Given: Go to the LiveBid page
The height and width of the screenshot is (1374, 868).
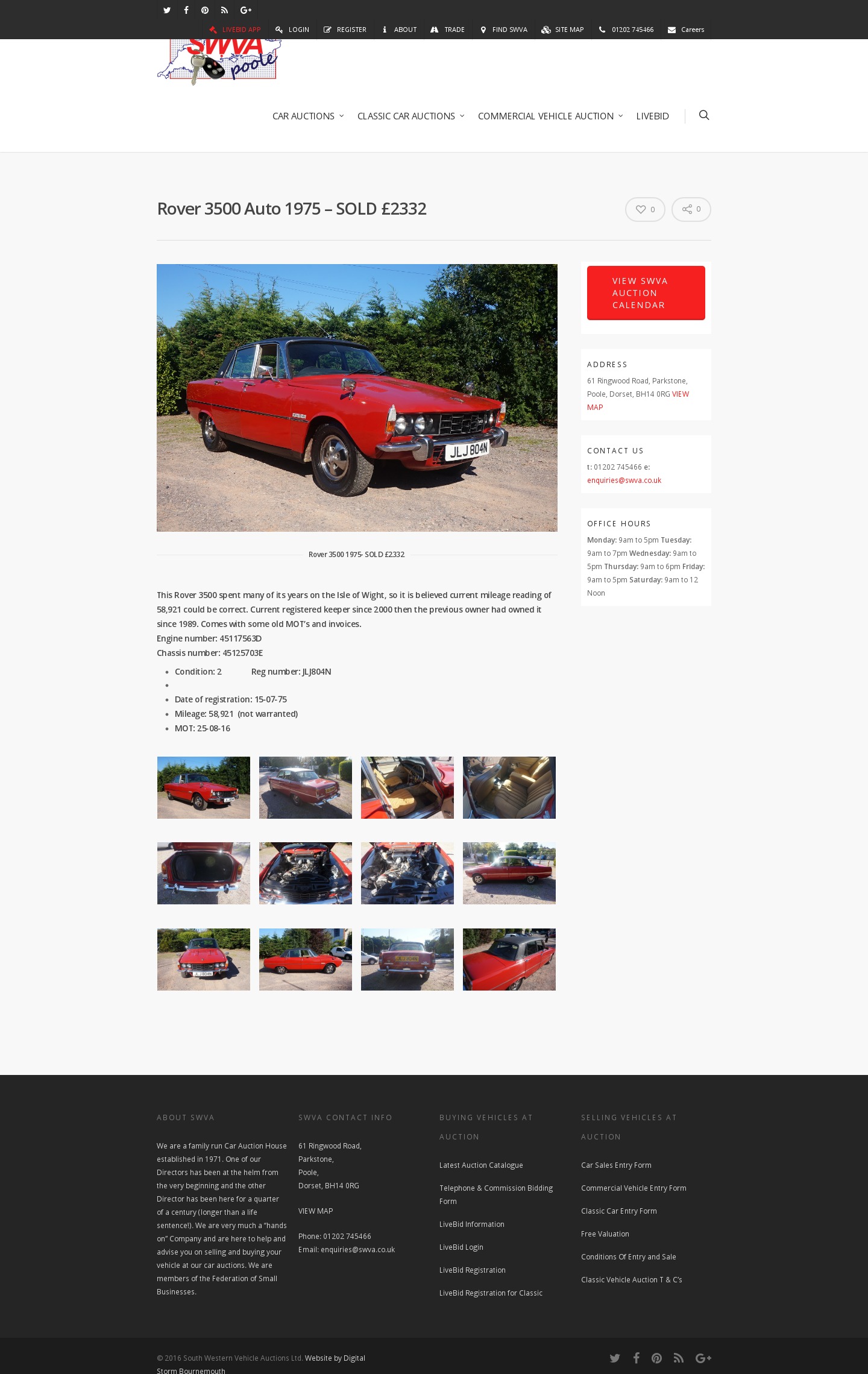Looking at the screenshot, I should pyautogui.click(x=652, y=116).
